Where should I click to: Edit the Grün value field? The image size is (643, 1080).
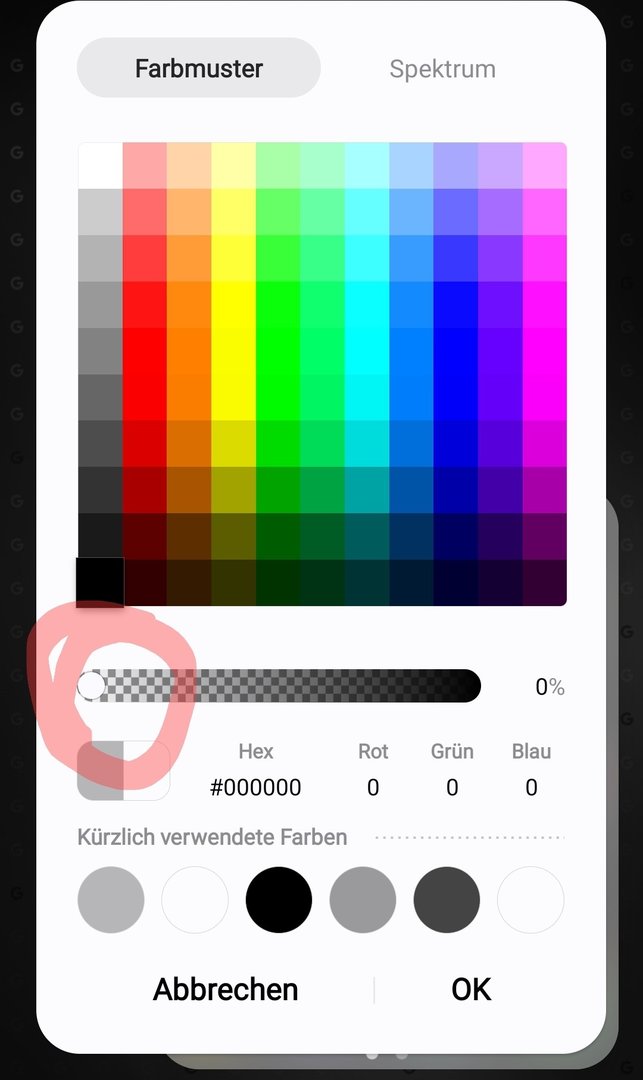(452, 788)
